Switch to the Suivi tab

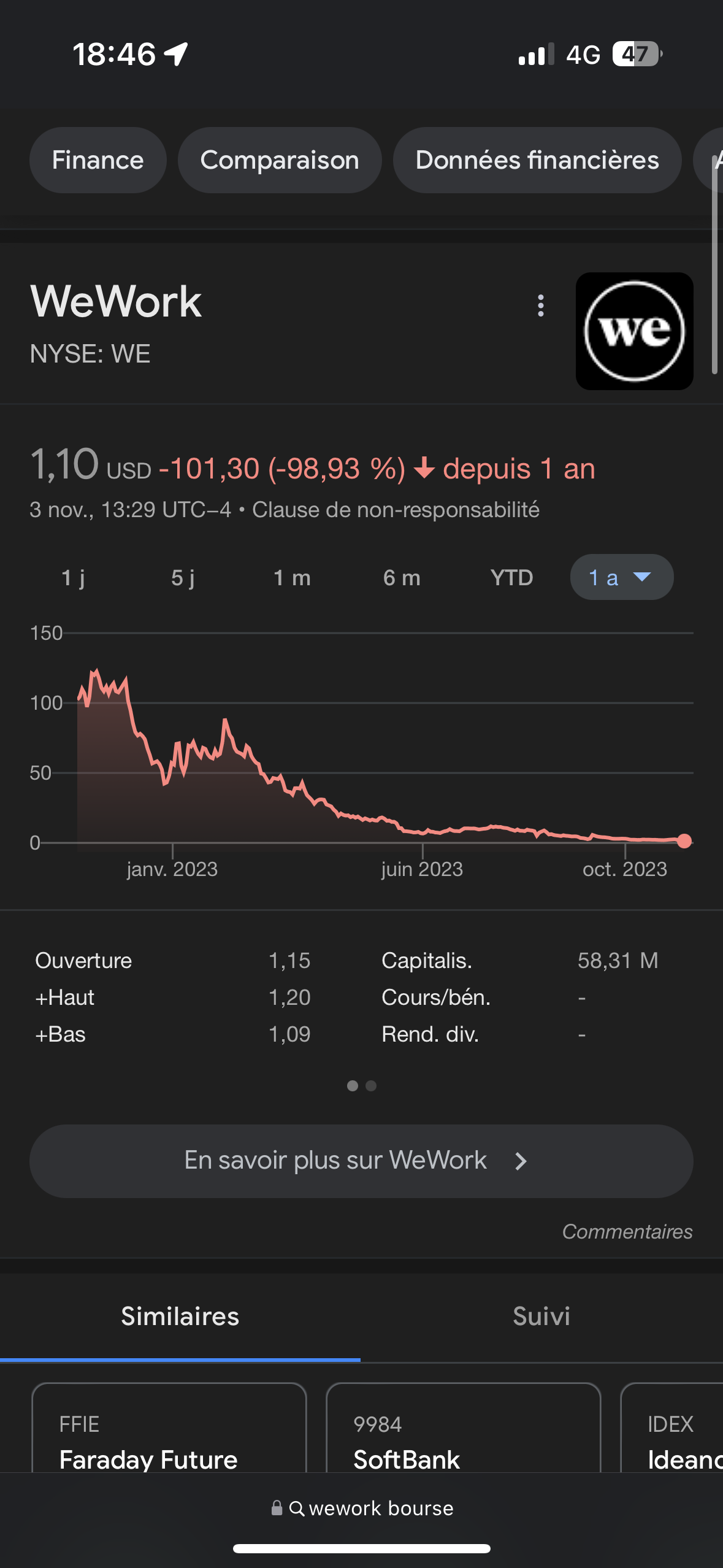541,1316
